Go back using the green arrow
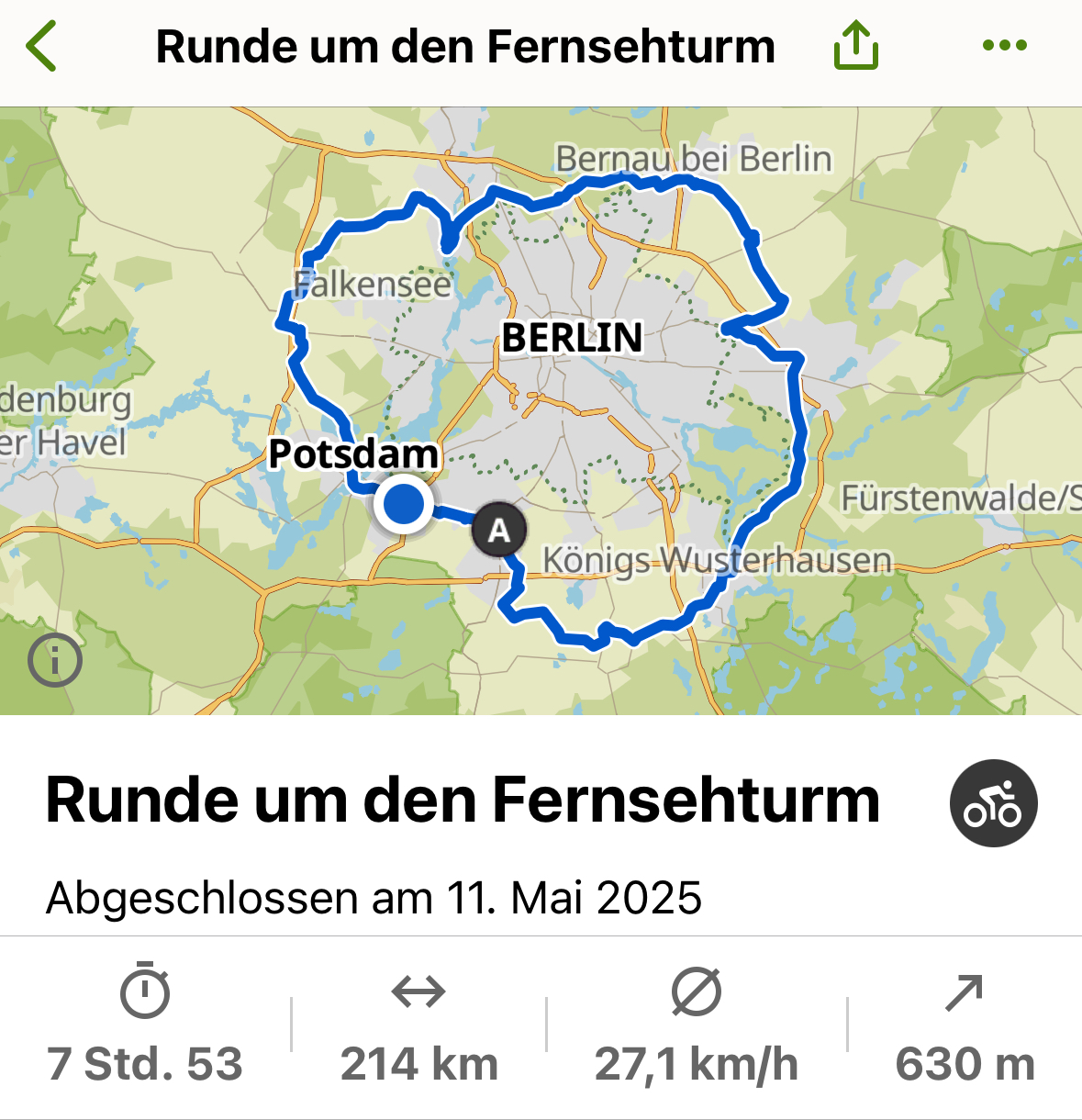1082x1120 pixels. (42, 46)
